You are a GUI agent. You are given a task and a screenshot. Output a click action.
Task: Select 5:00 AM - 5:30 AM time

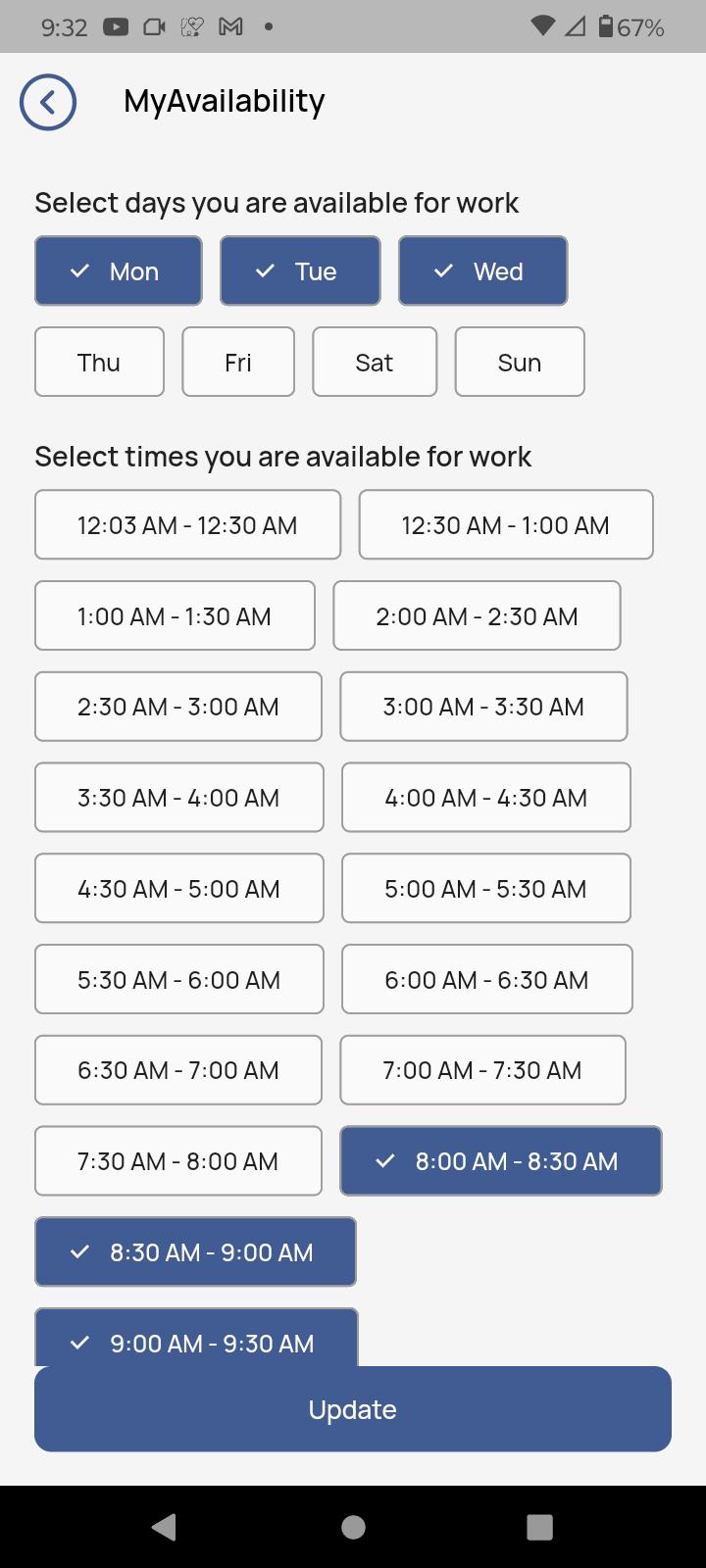pos(485,888)
